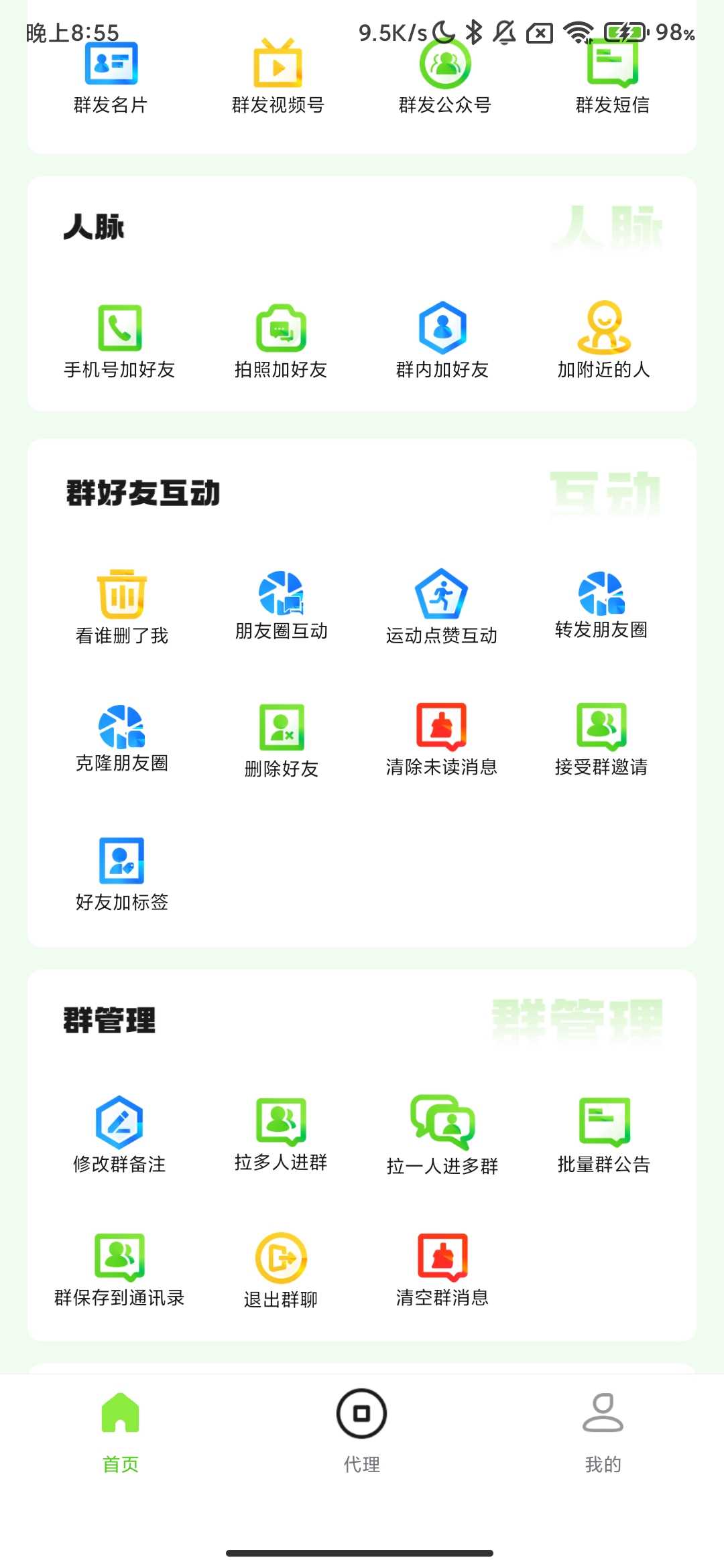Select 克隆朋友圈 feature
Image resolution: width=724 pixels, height=1568 pixels.
coord(121,738)
